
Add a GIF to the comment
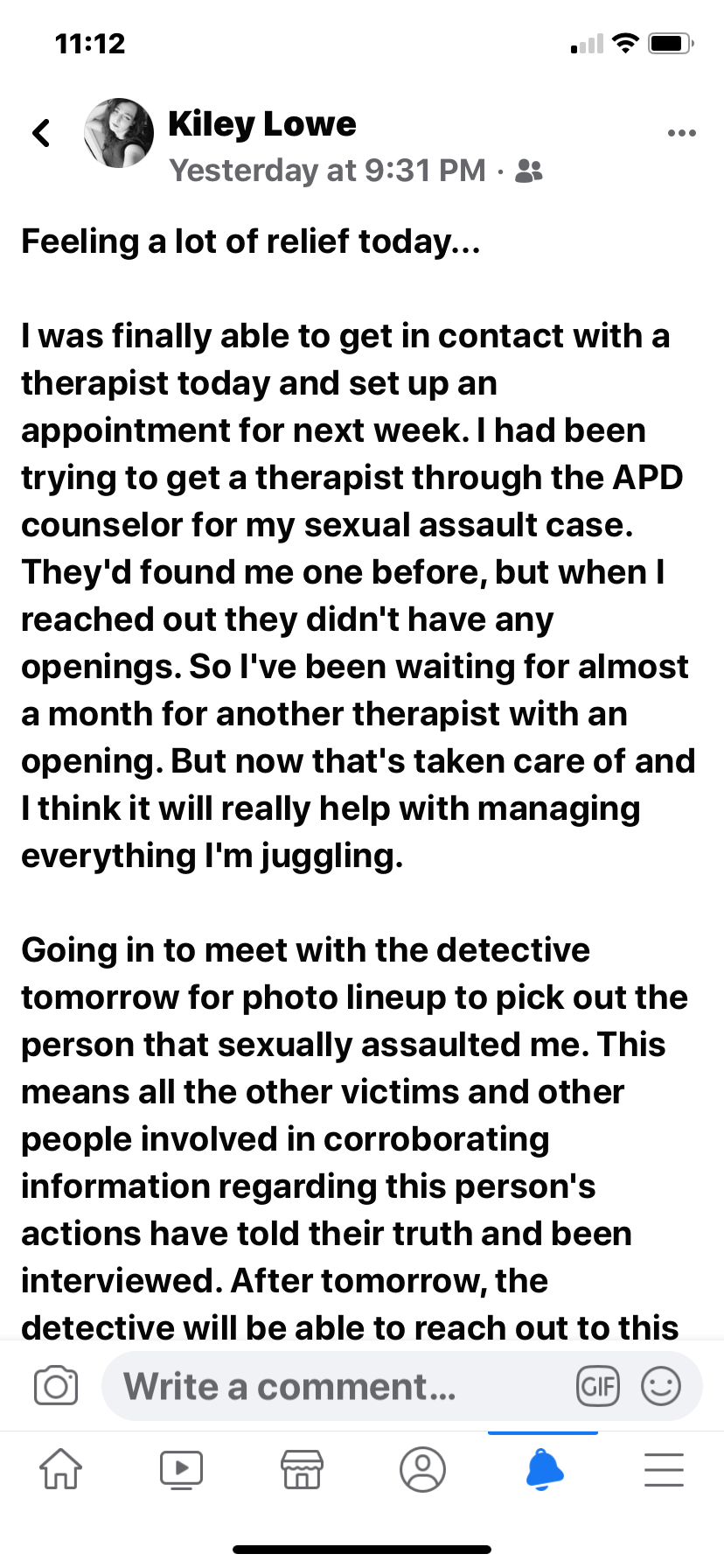[x=598, y=1387]
